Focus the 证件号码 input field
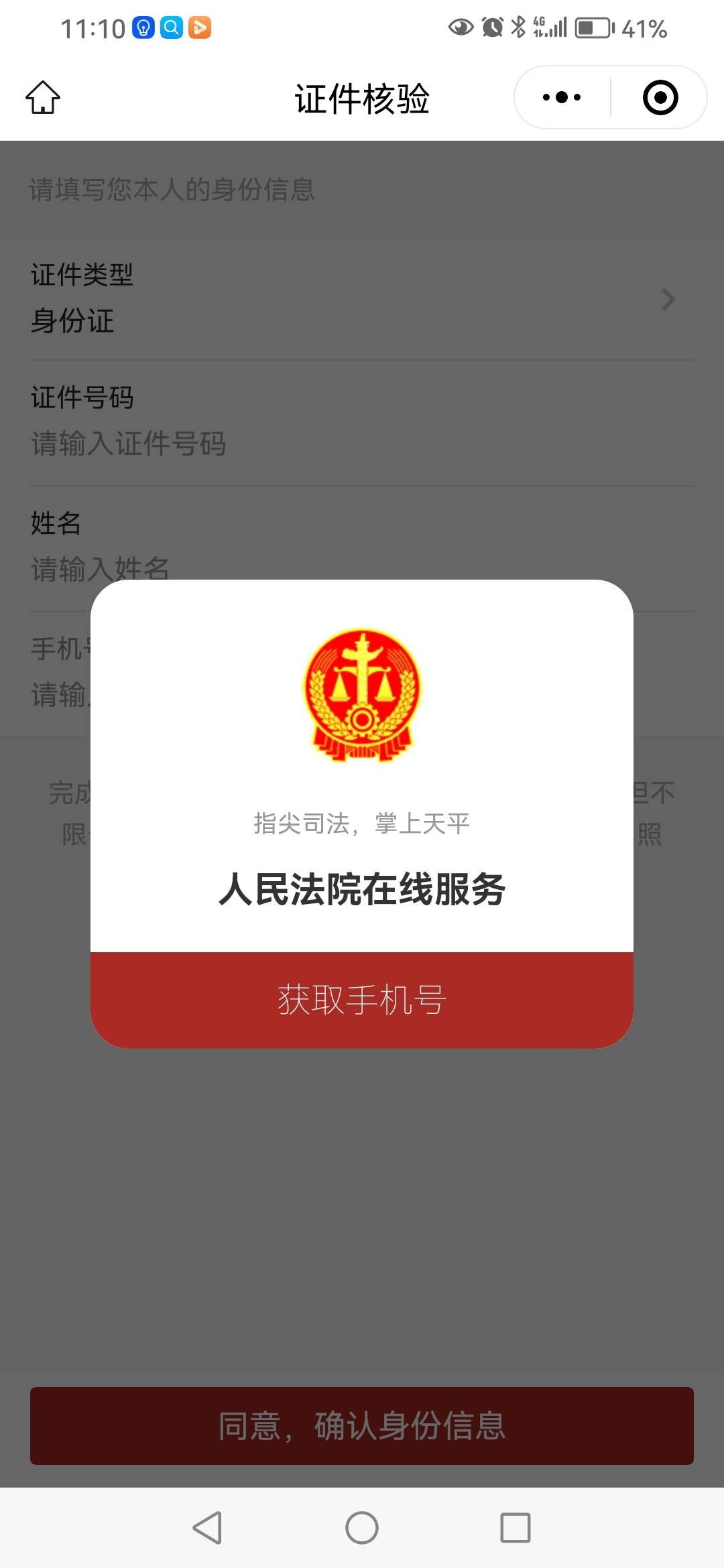The image size is (724, 1568). [362, 444]
